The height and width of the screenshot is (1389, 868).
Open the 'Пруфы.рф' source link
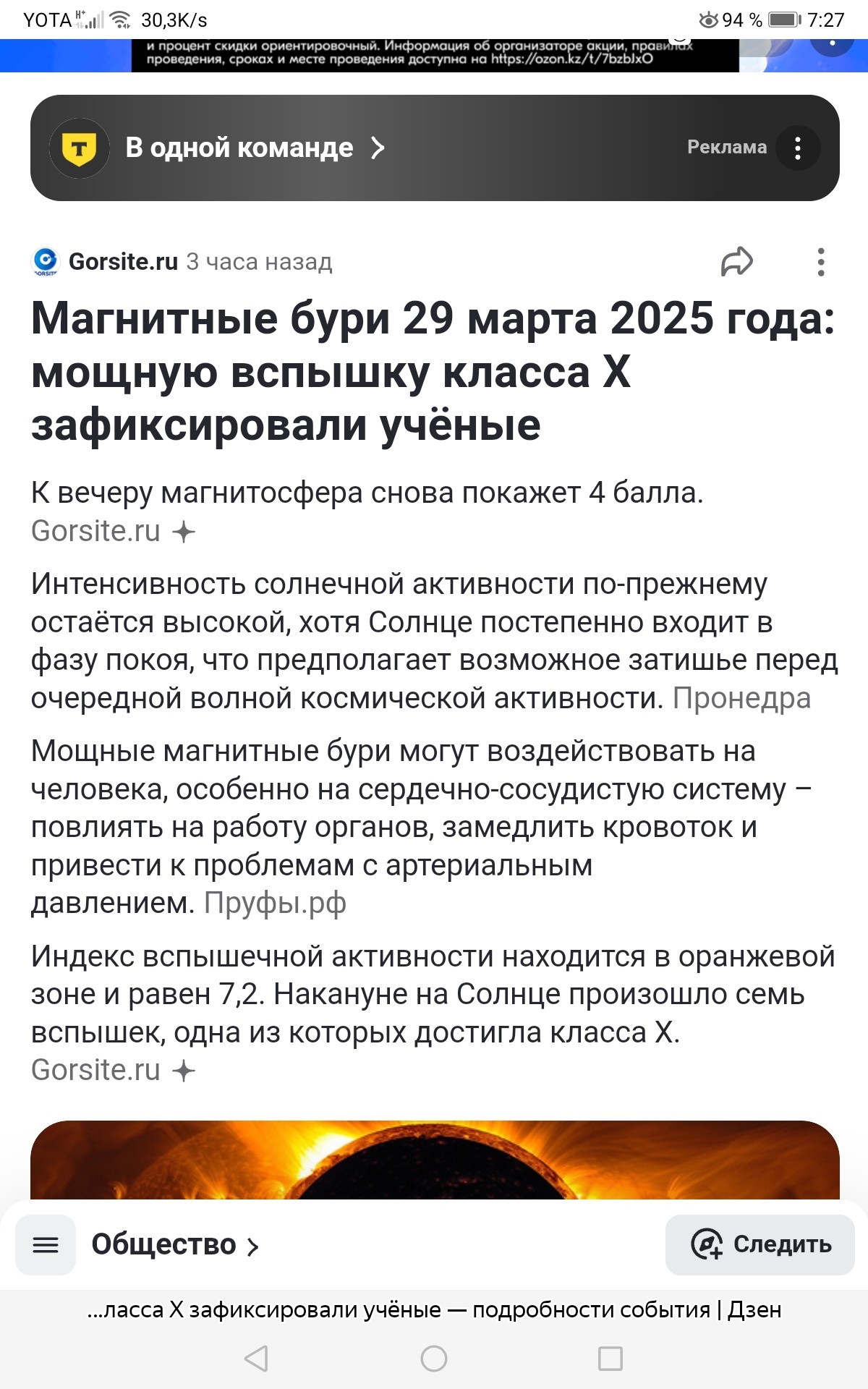tap(275, 903)
